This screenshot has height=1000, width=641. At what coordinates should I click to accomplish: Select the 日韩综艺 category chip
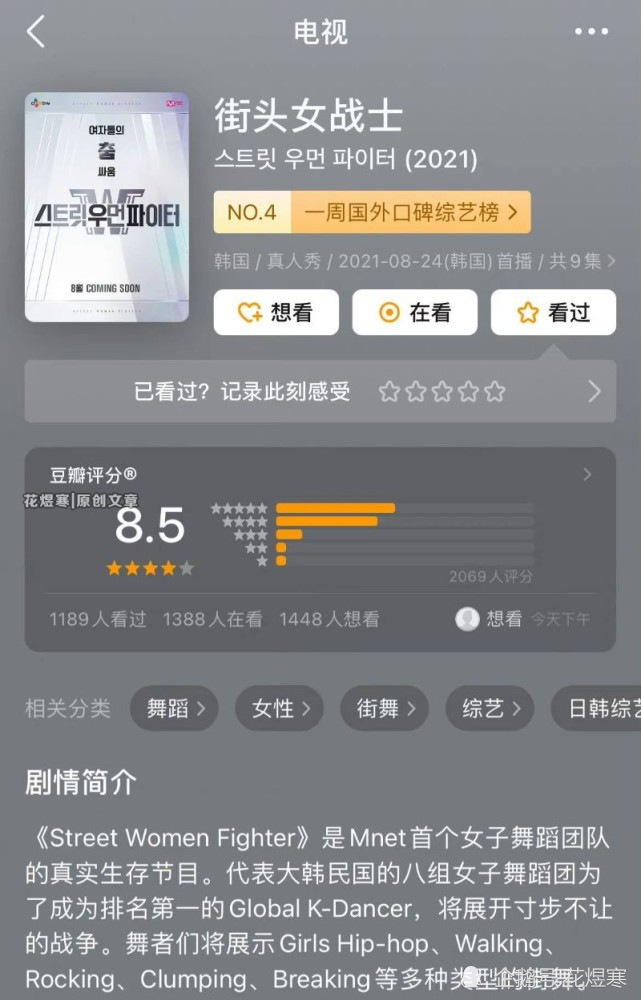(598, 709)
